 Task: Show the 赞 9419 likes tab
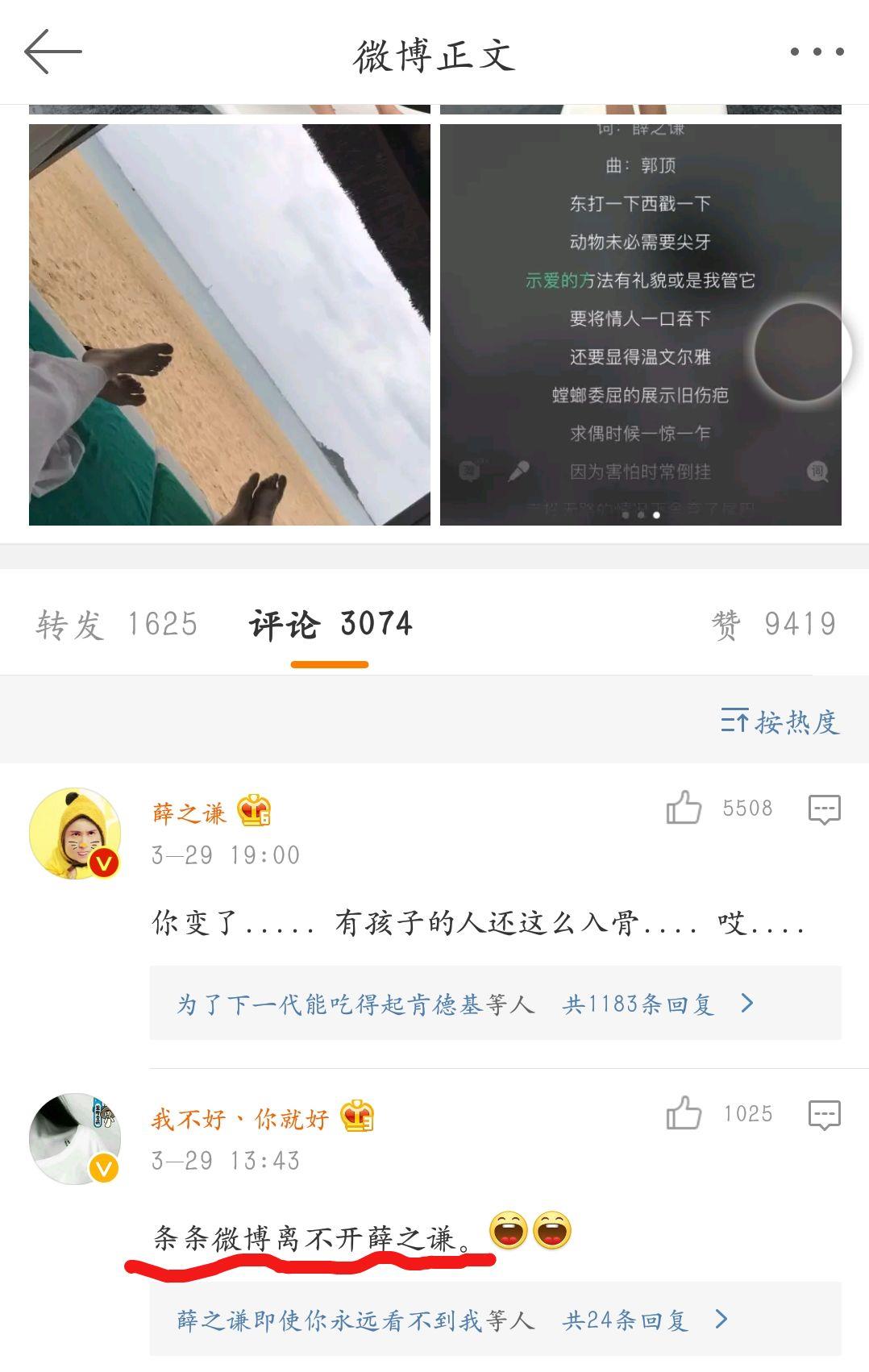(x=774, y=625)
